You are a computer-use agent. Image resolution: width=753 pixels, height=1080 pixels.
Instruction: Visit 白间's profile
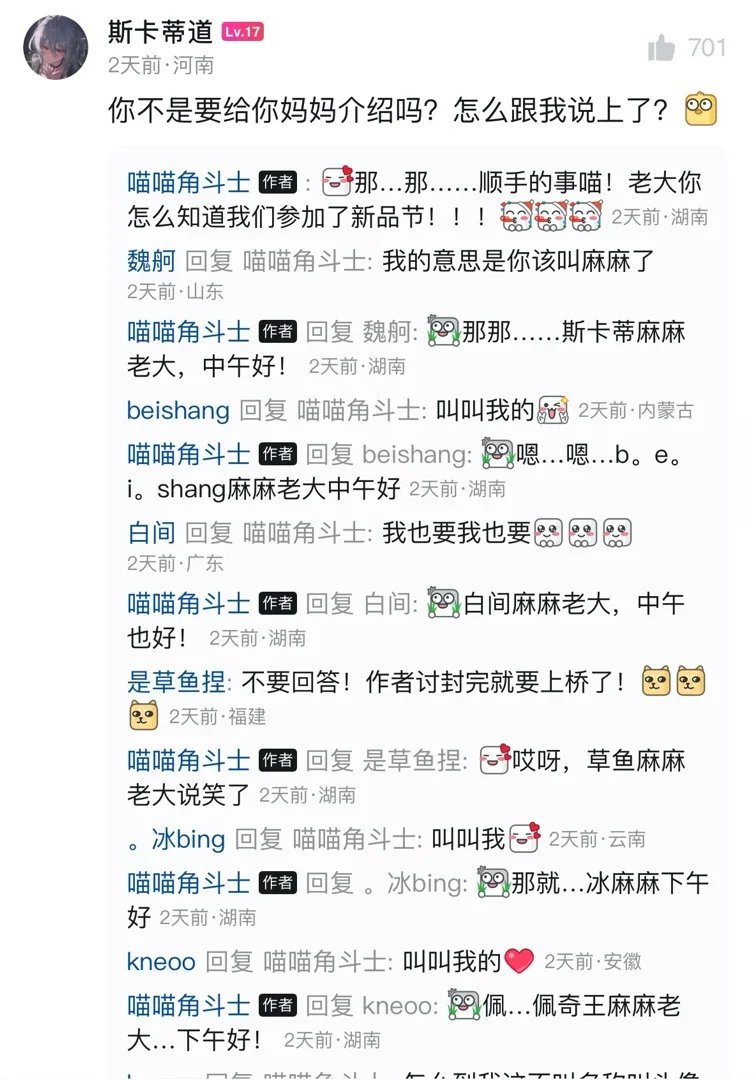[x=151, y=533]
